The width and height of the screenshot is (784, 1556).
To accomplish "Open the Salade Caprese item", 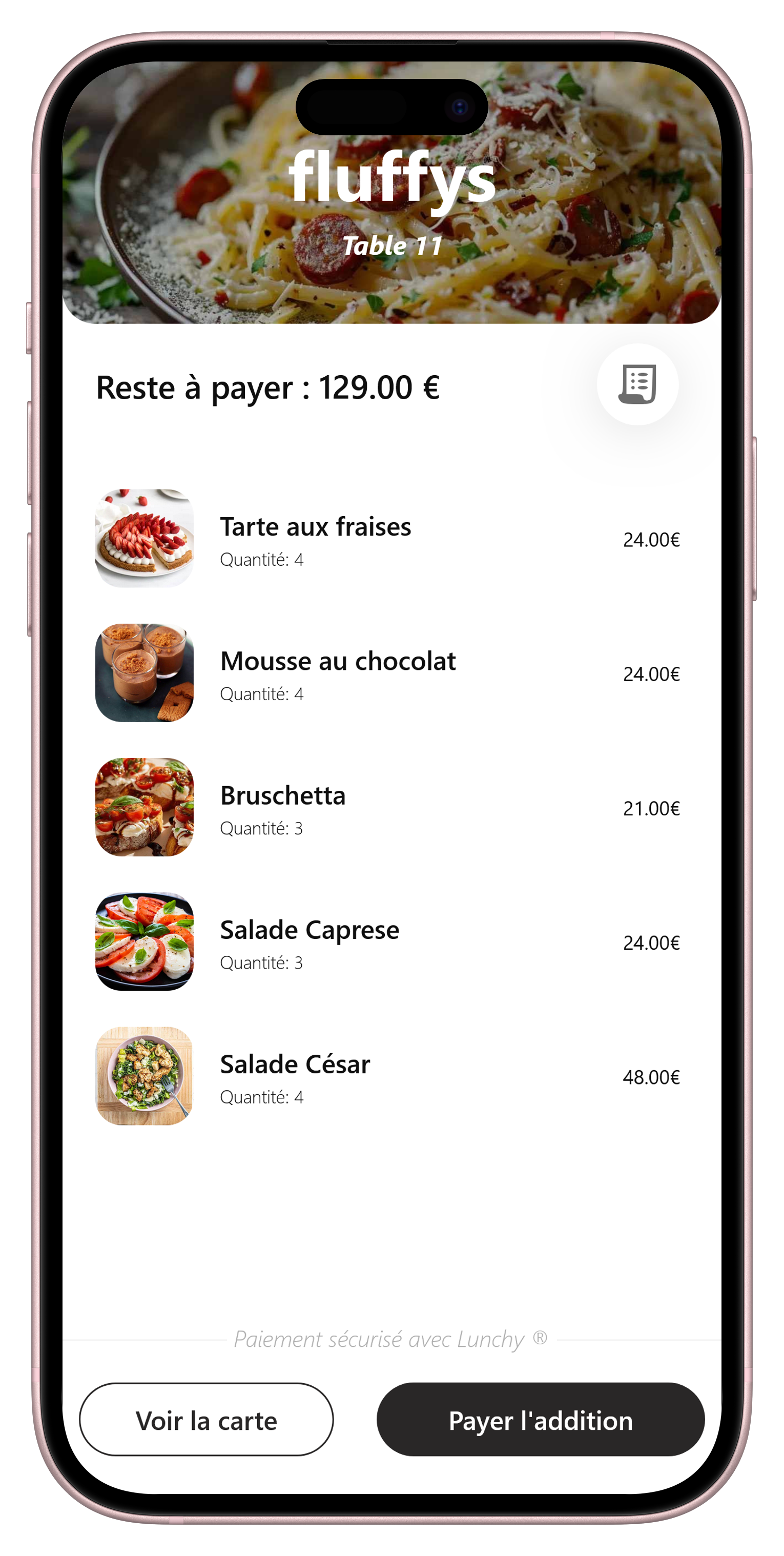I will [x=386, y=941].
